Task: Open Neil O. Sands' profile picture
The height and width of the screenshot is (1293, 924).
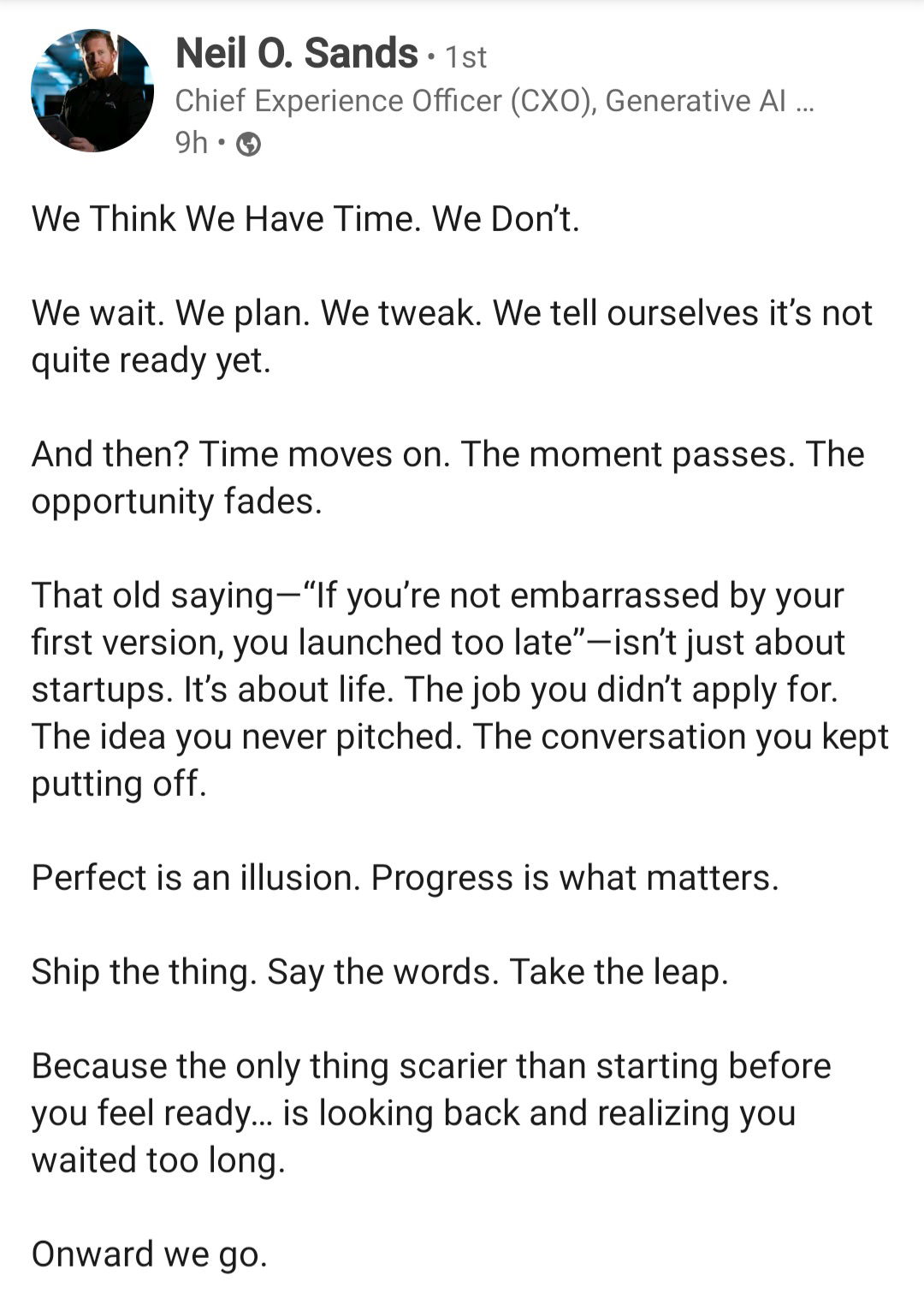Action: (92, 92)
